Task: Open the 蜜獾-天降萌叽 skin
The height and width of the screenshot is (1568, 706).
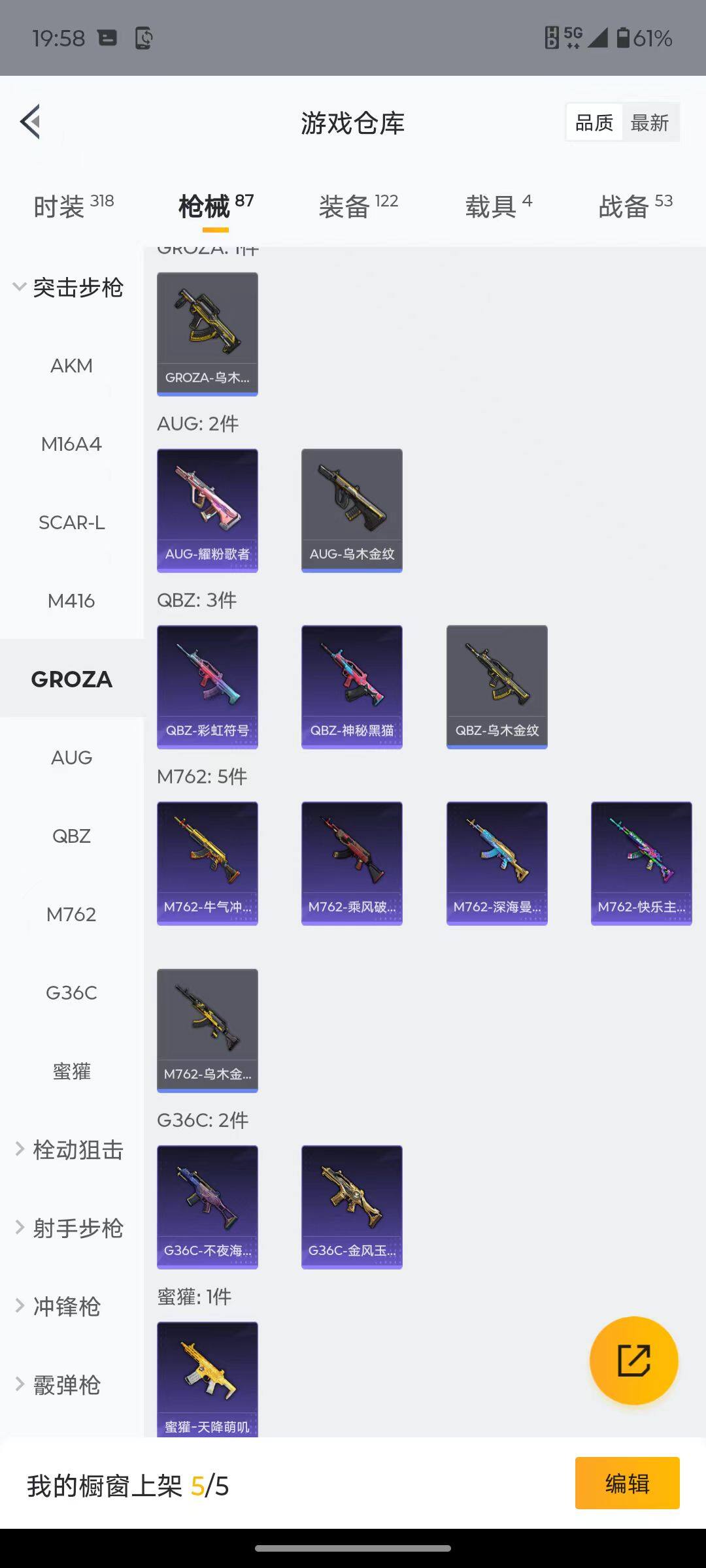Action: pos(207,1379)
